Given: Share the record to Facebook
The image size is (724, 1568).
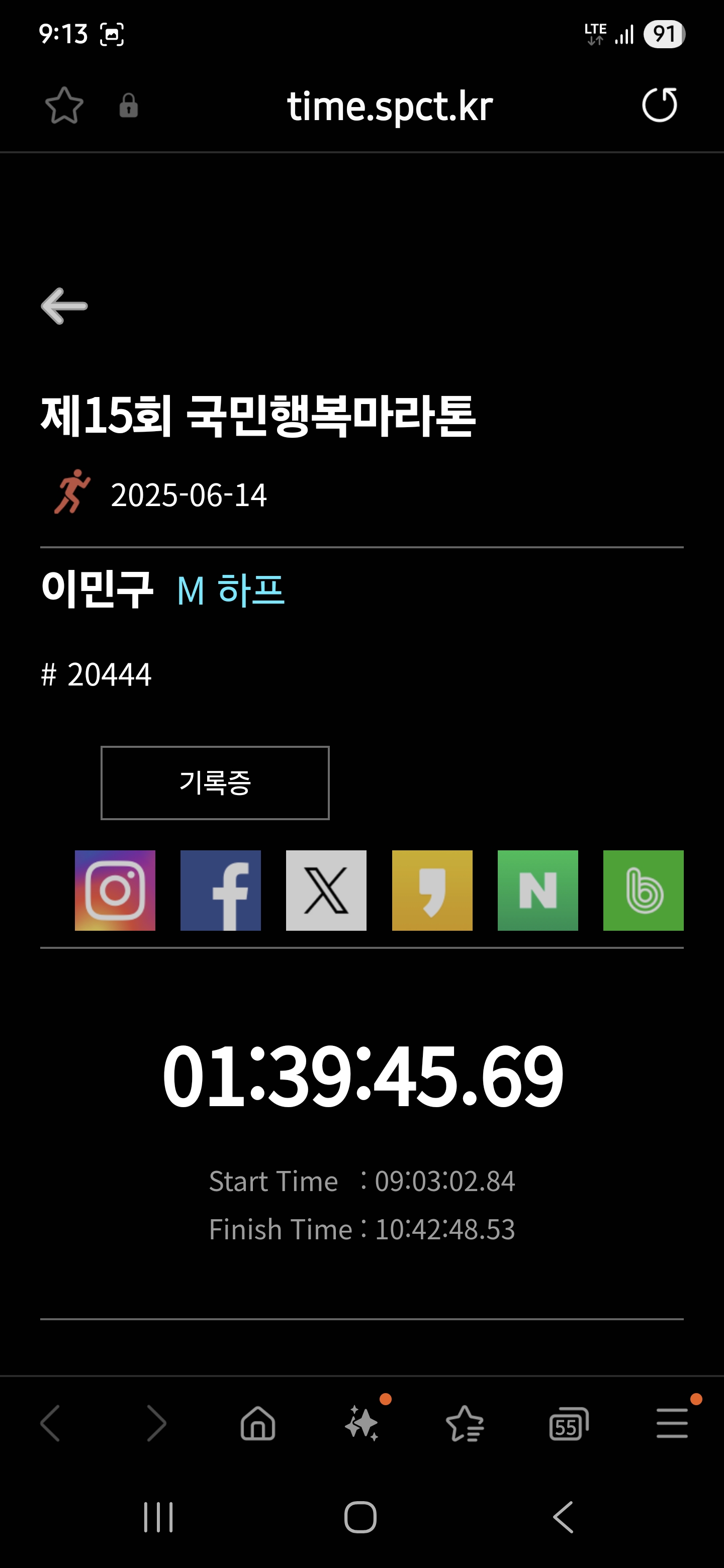Looking at the screenshot, I should pos(220,890).
